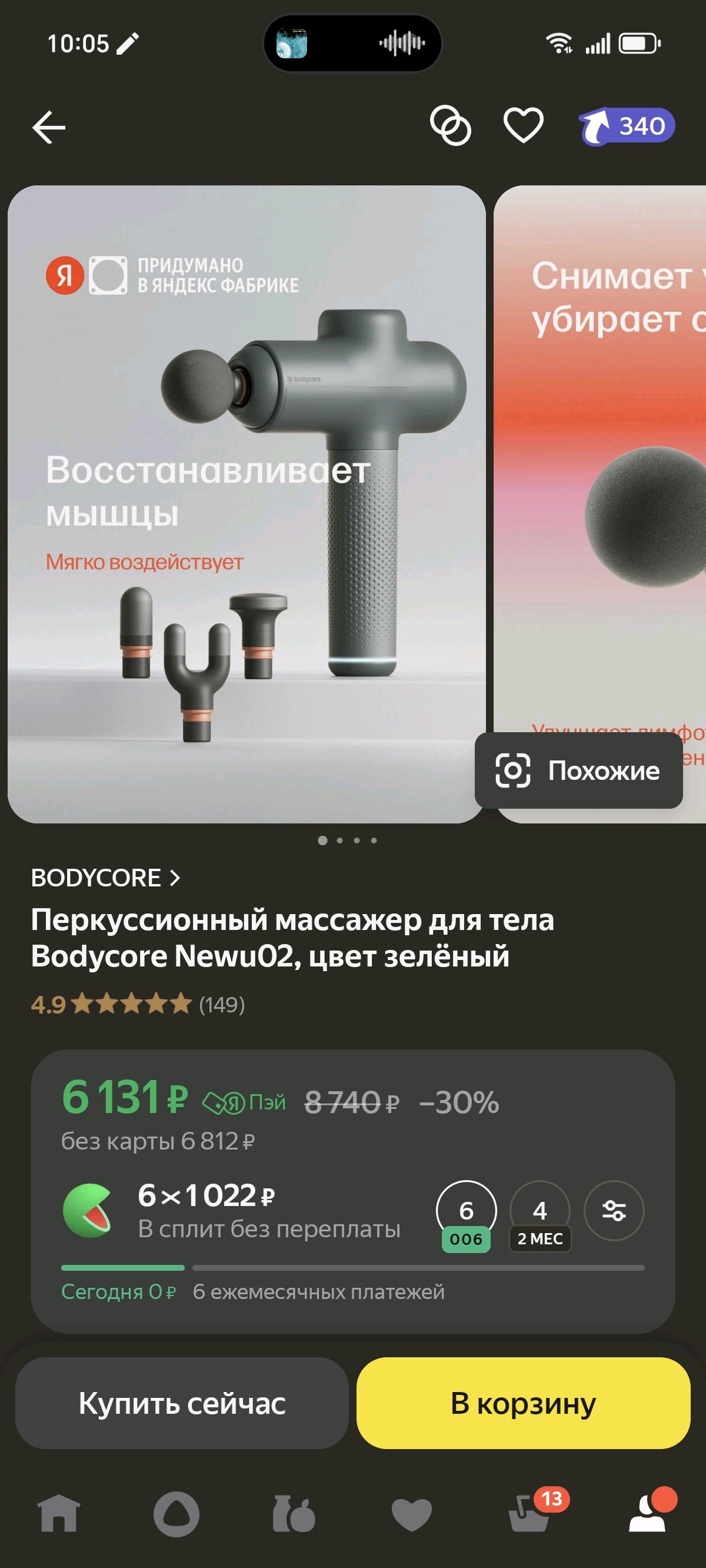
Task: Find similar items via Похожие
Action: pyautogui.click(x=579, y=770)
